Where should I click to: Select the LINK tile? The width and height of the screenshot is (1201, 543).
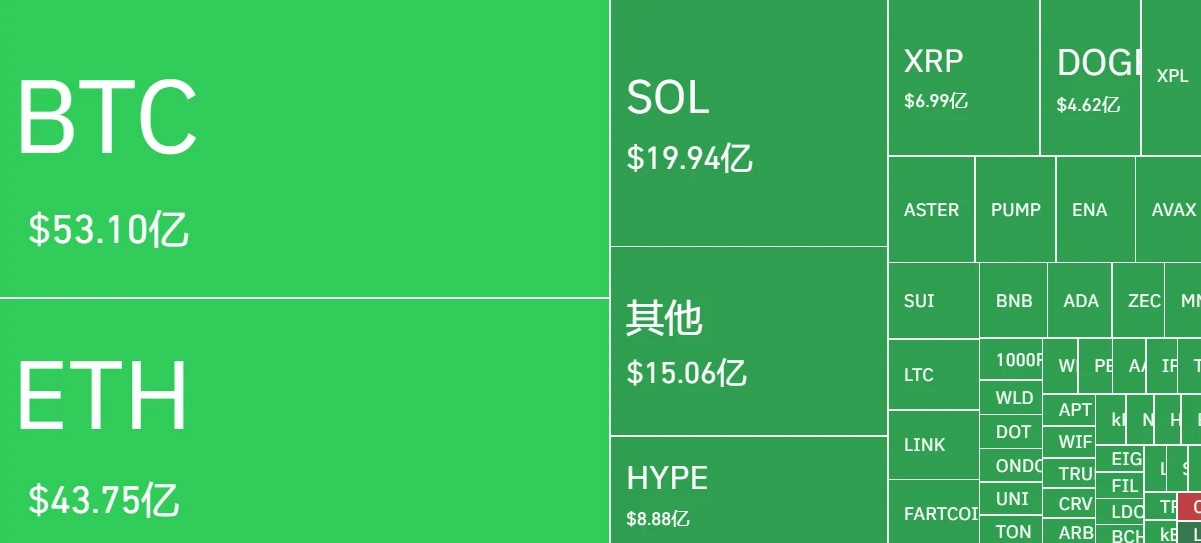(x=932, y=445)
